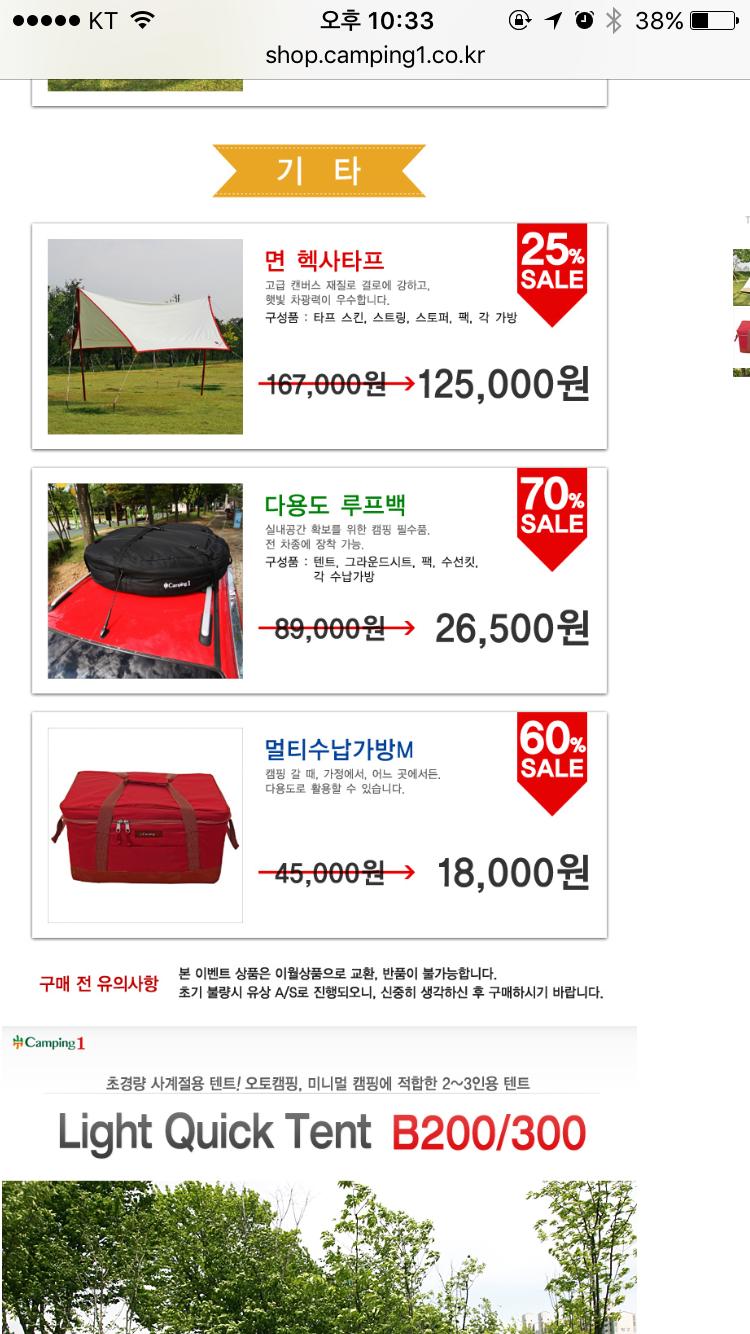The image size is (750, 1334).
Task: Open the 다용도 루프백 product card
Action: [x=319, y=580]
